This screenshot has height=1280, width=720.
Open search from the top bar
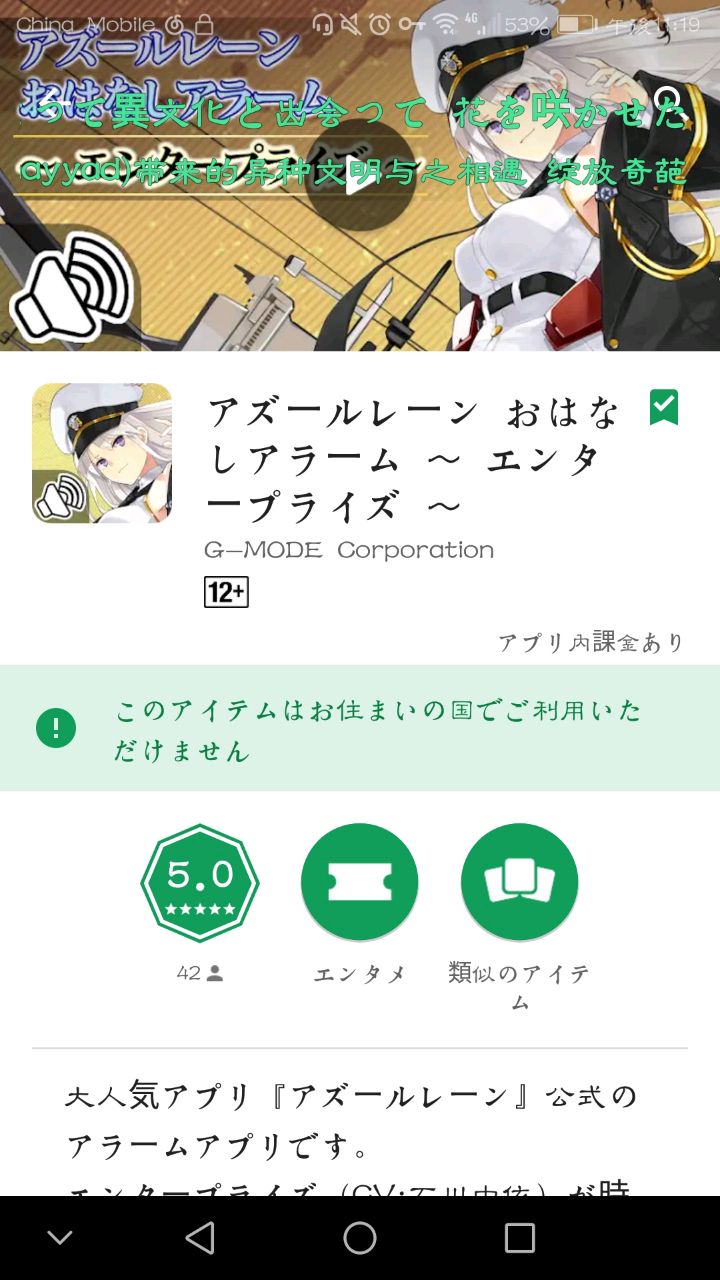(x=668, y=101)
